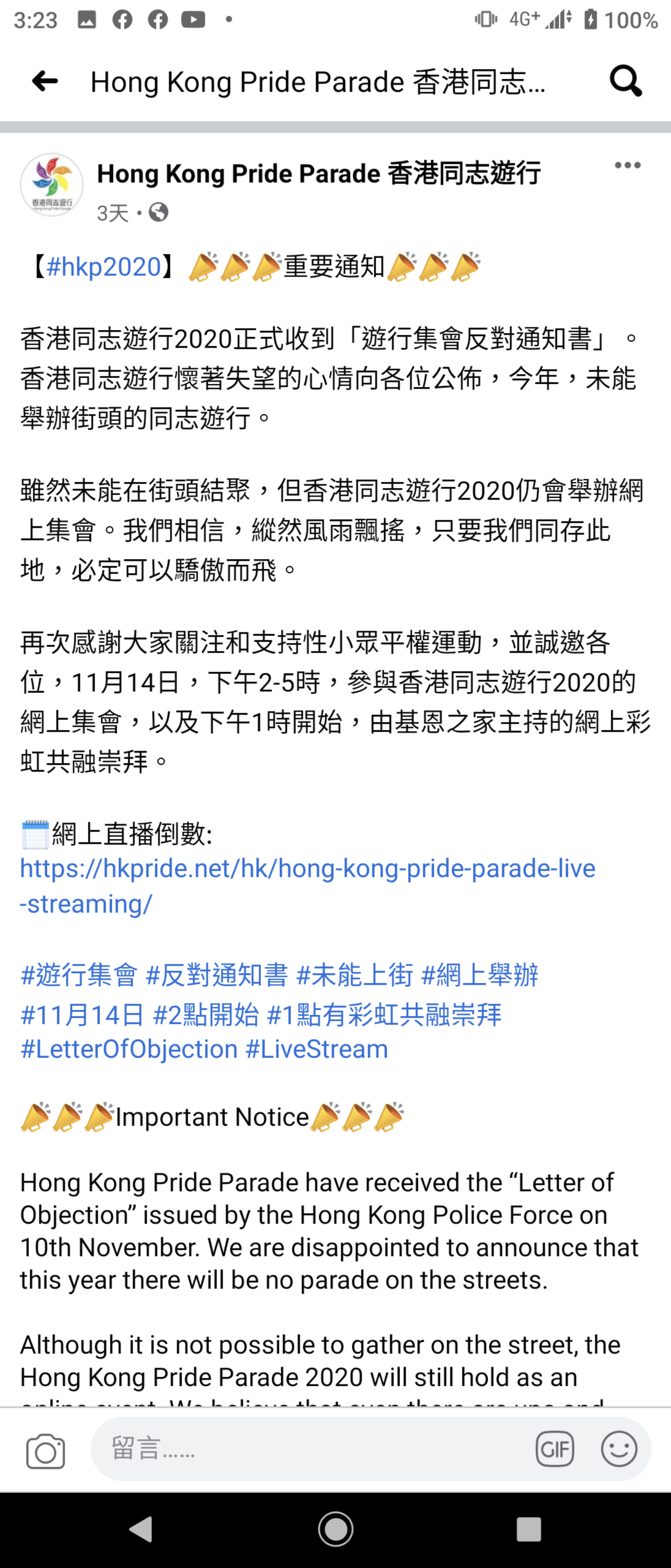
Task: Open the #2點開始 hashtag
Action: pos(206,1014)
